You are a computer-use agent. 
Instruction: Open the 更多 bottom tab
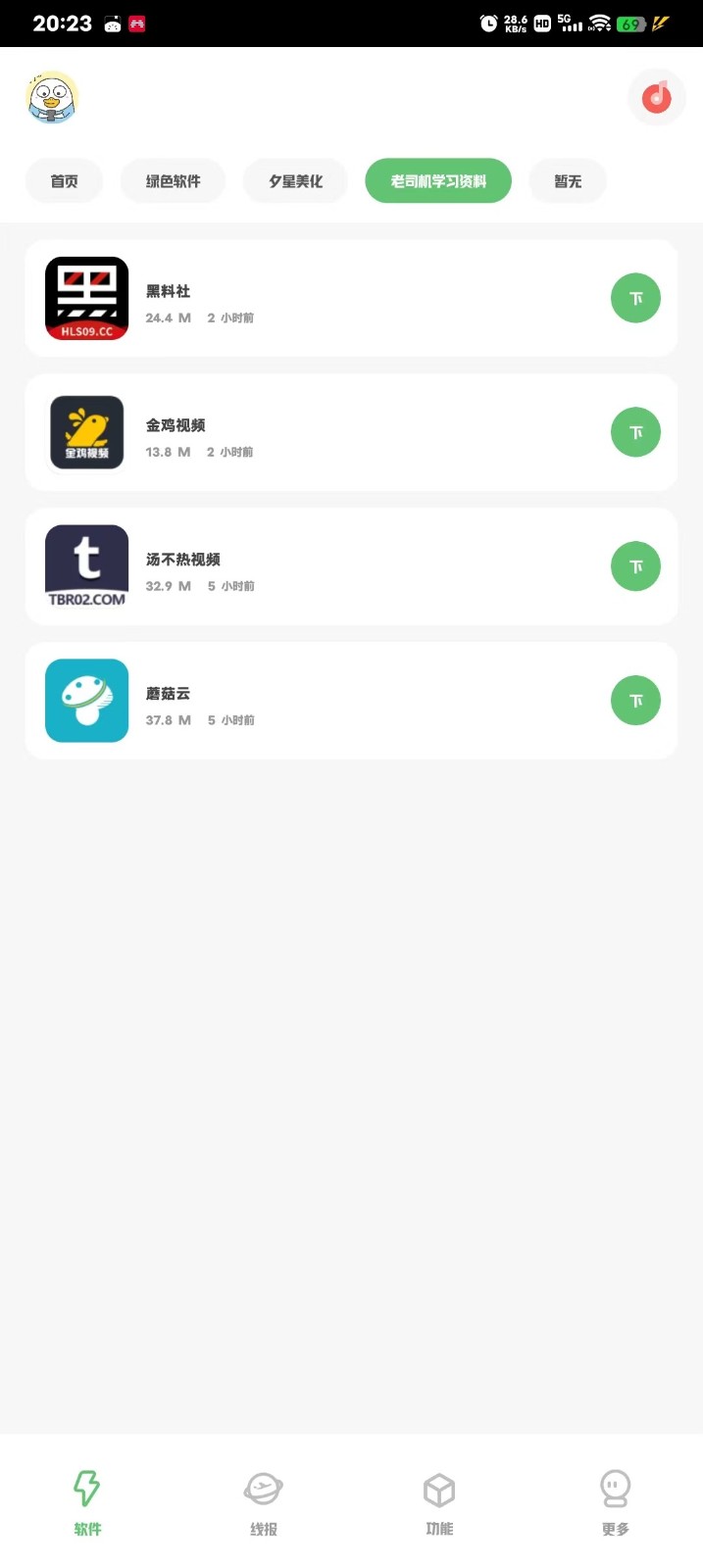615,1501
